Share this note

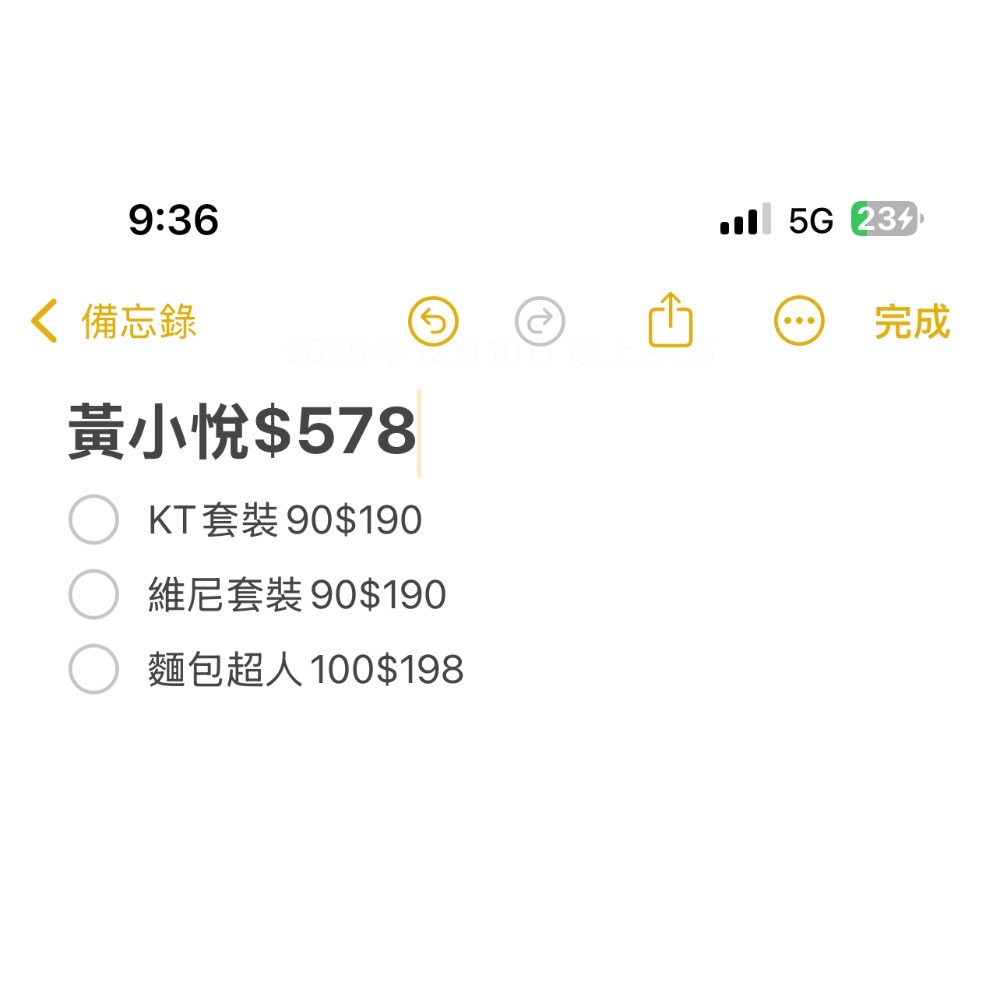point(670,320)
